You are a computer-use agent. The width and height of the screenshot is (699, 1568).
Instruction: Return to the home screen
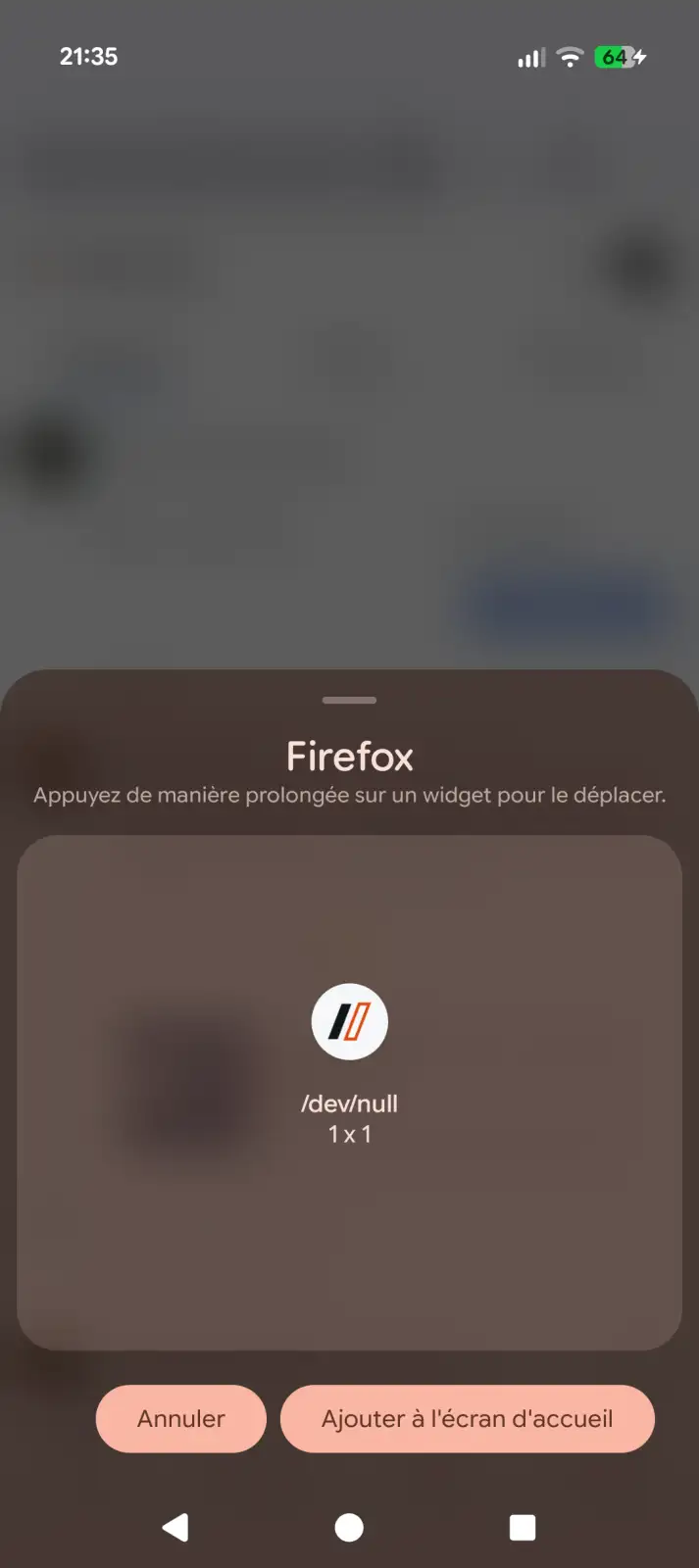point(349,1527)
